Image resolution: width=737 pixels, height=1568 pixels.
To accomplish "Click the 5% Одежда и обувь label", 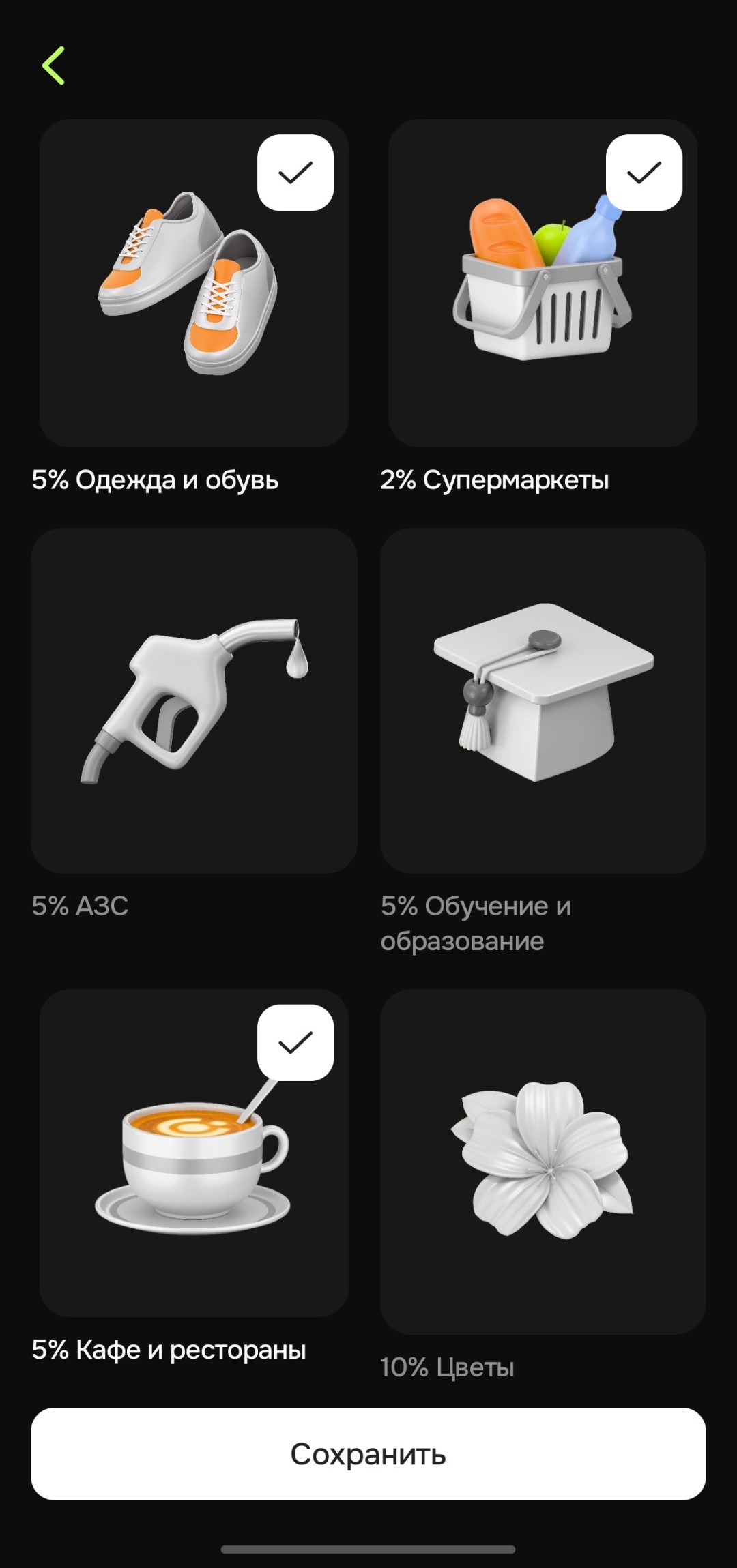I will click(x=156, y=480).
